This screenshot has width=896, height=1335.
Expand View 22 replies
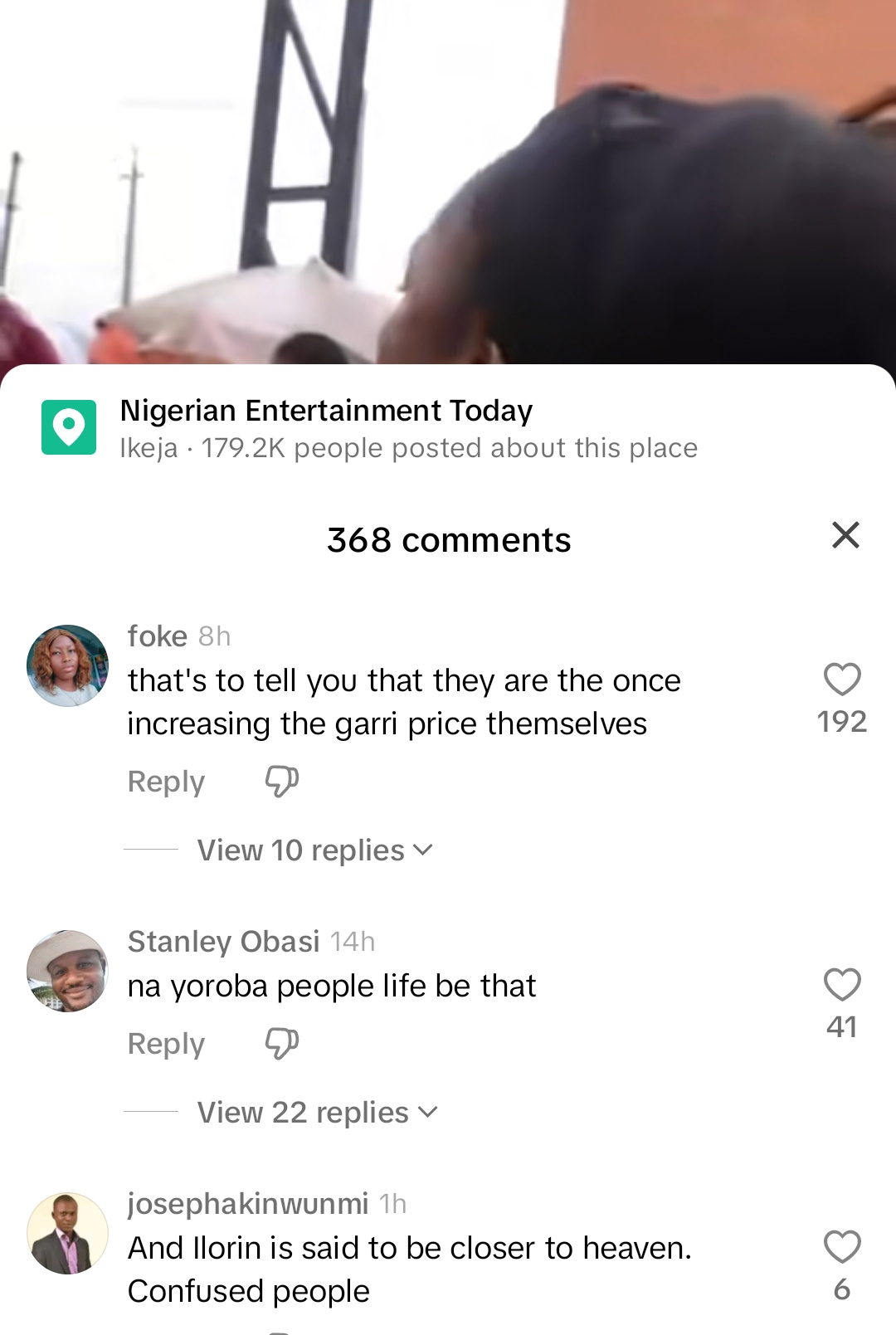(317, 1113)
